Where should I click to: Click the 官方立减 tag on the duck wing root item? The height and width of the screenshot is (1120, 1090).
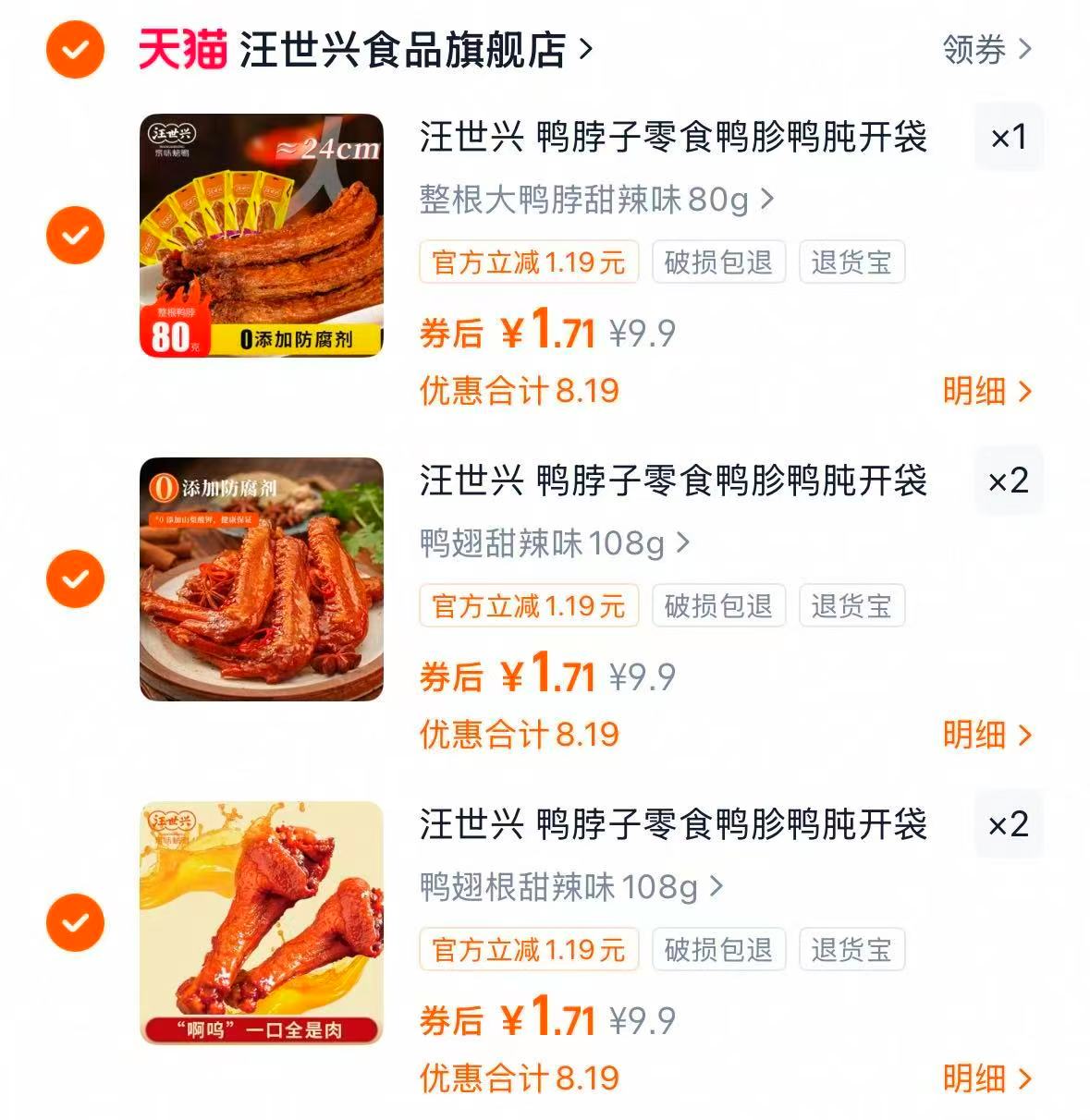528,949
